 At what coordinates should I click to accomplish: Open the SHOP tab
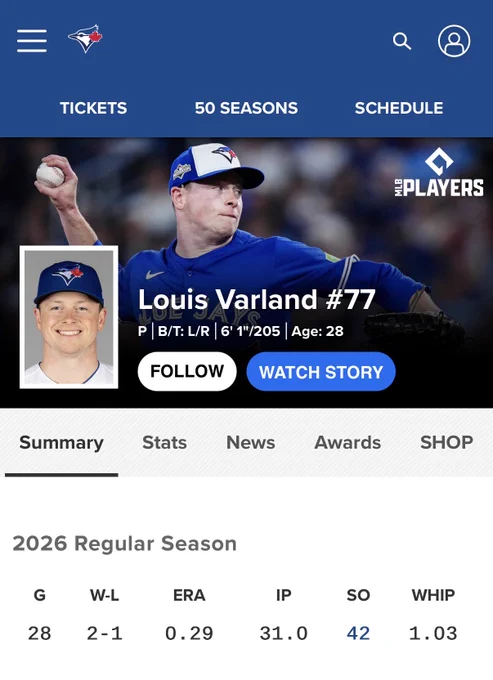[447, 443]
